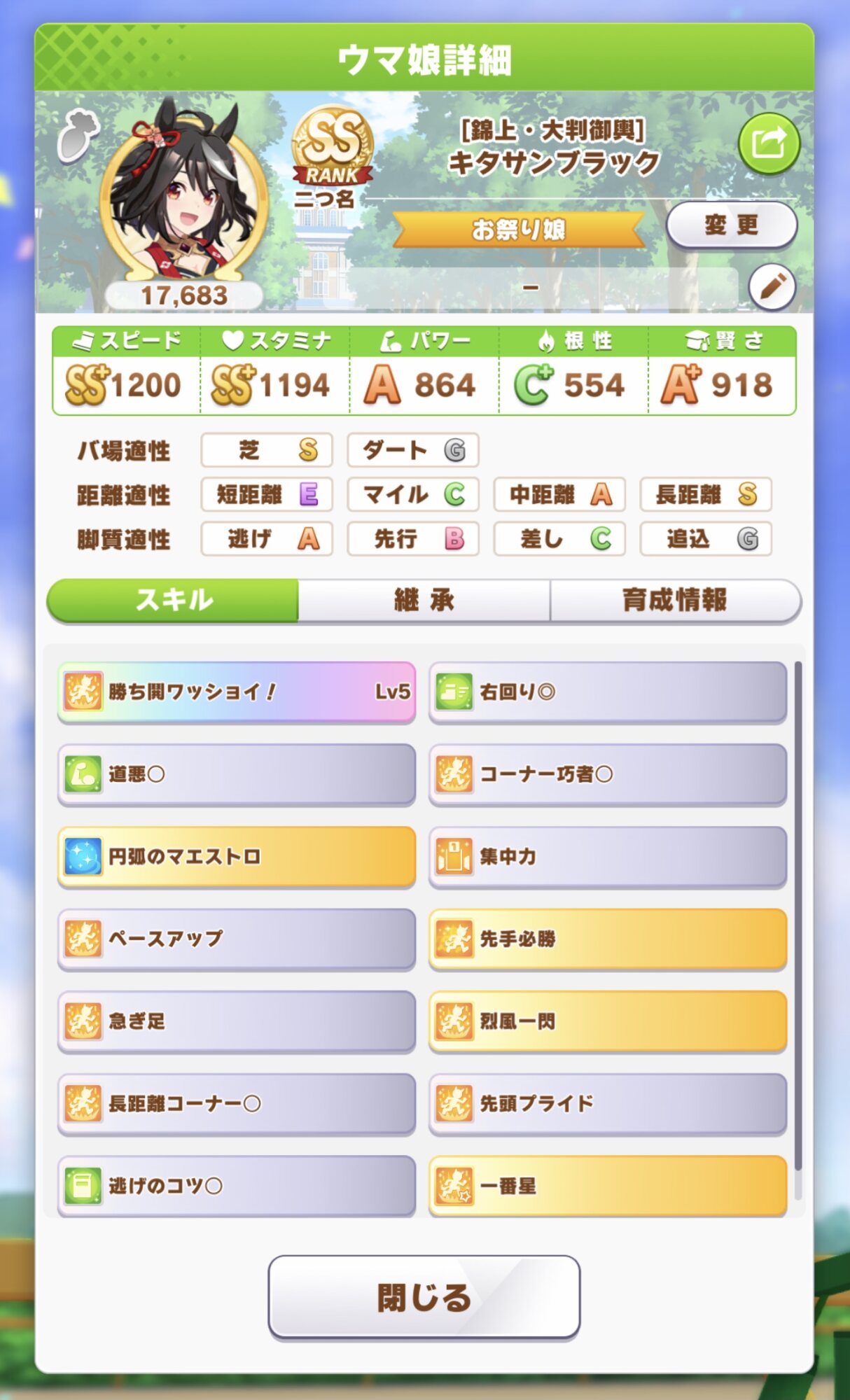
Task: View the 烈風一閃 skill details
Action: point(607,1021)
